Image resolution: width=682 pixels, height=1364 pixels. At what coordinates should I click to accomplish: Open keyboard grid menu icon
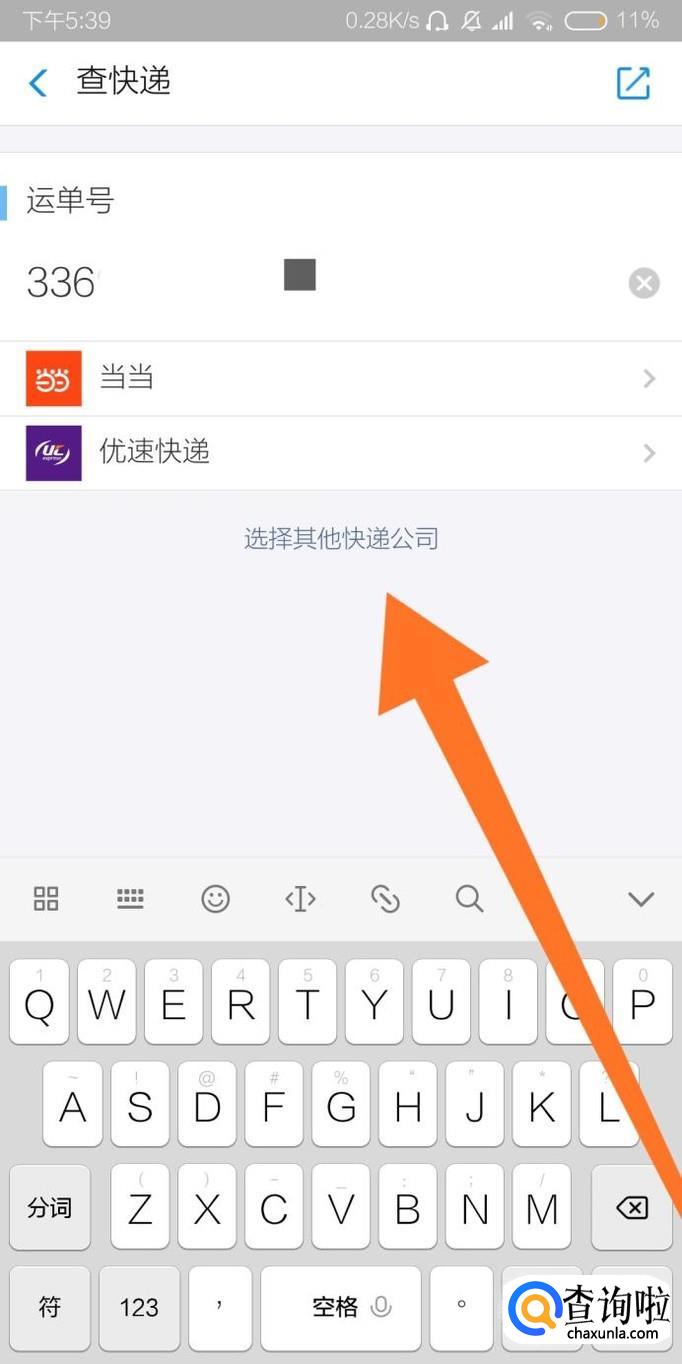pyautogui.click(x=46, y=898)
